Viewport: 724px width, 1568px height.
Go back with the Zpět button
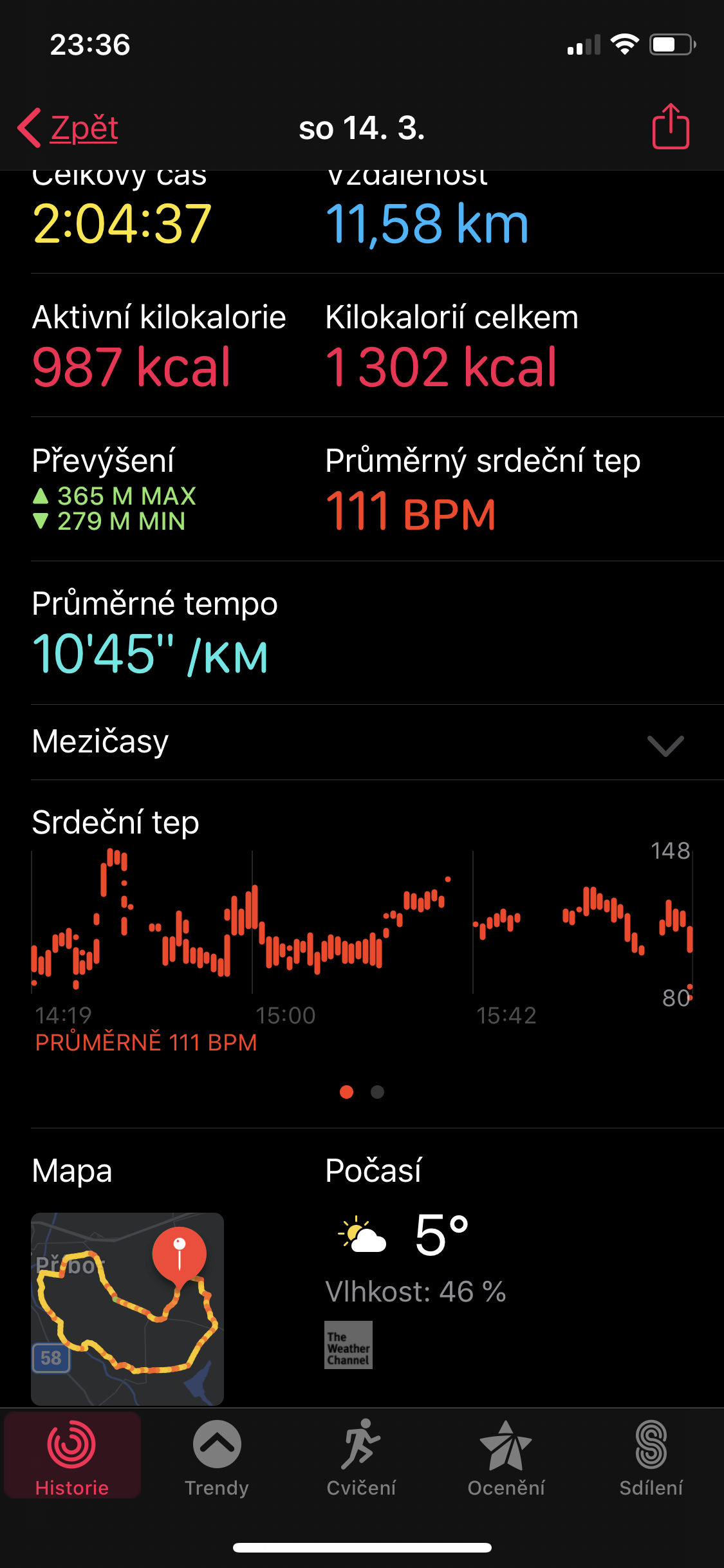pos(69,127)
